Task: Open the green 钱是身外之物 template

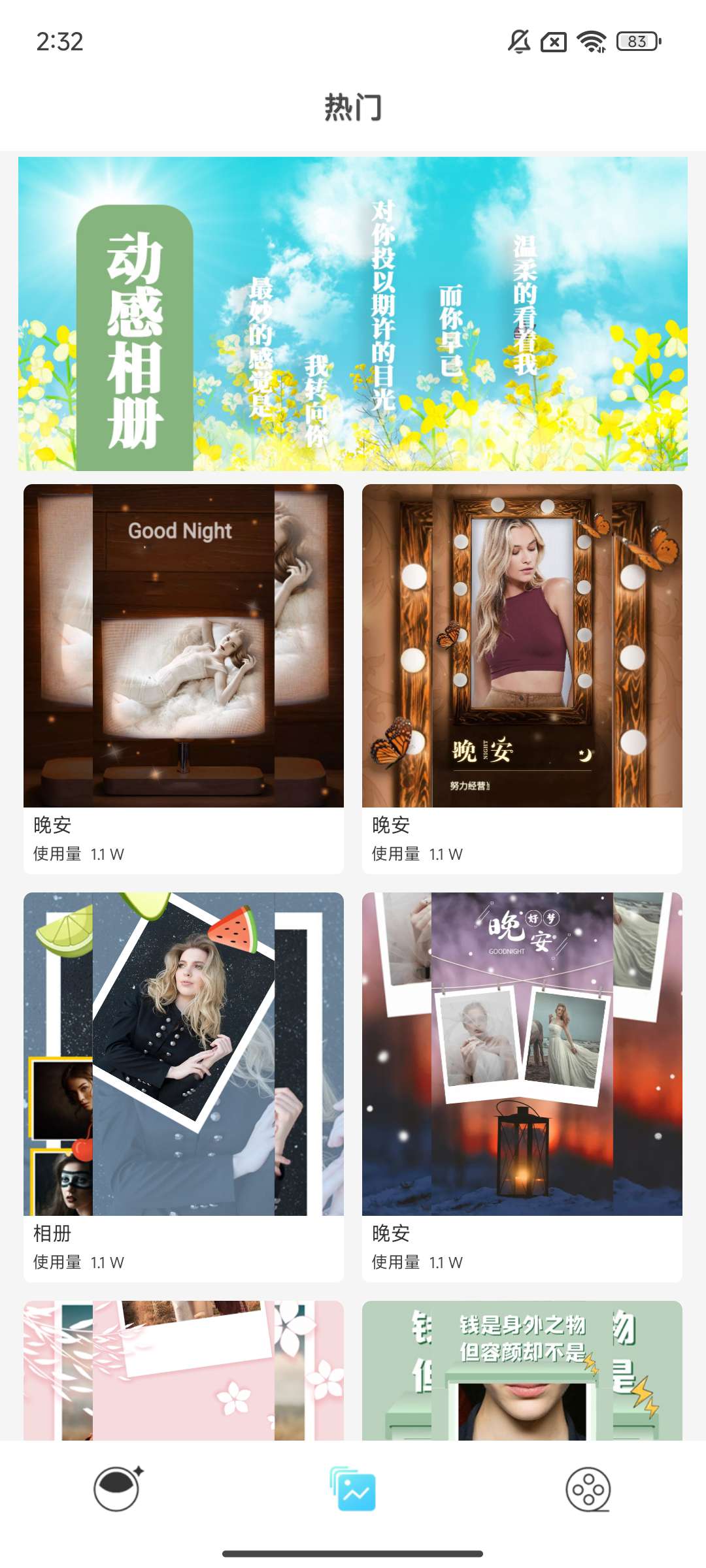Action: tap(522, 1372)
